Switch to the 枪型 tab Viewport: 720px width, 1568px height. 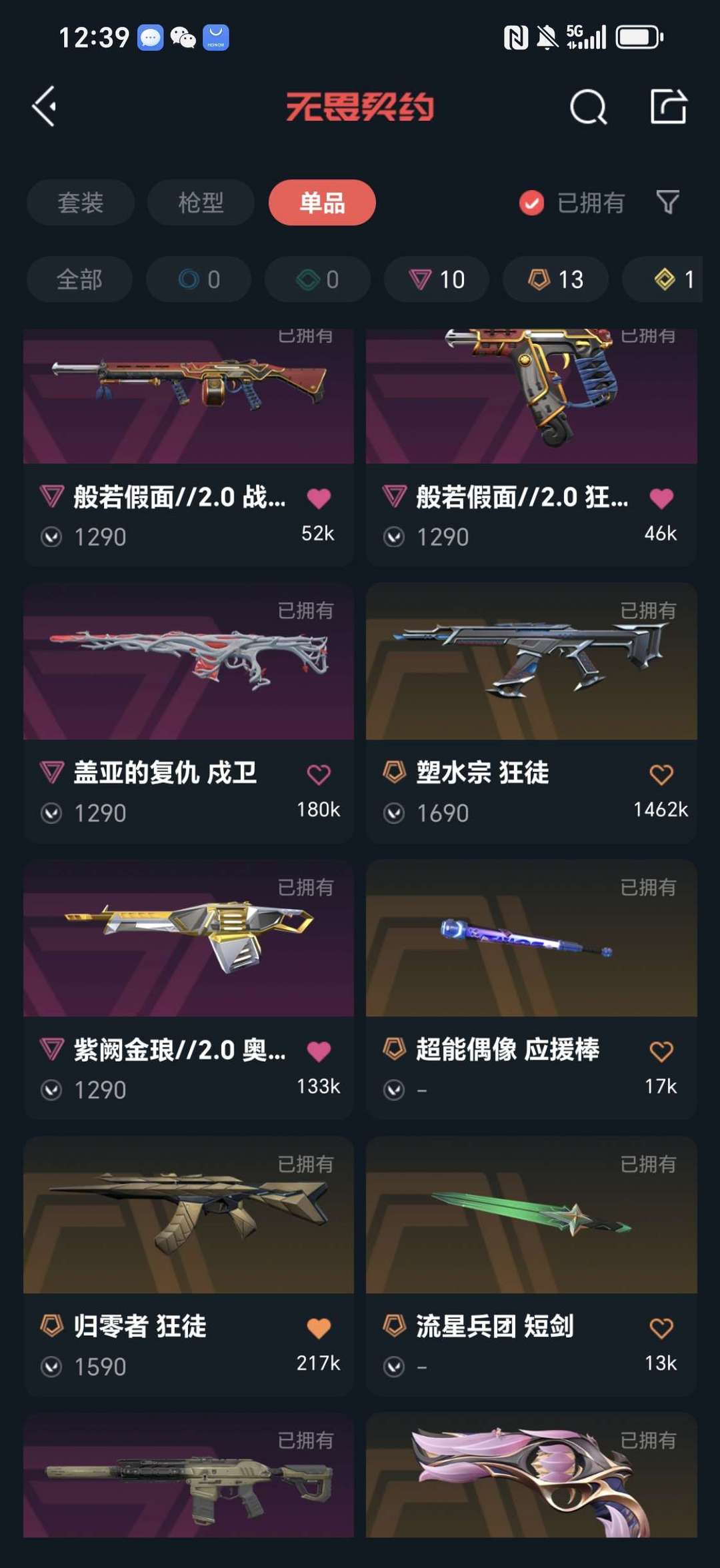click(201, 202)
